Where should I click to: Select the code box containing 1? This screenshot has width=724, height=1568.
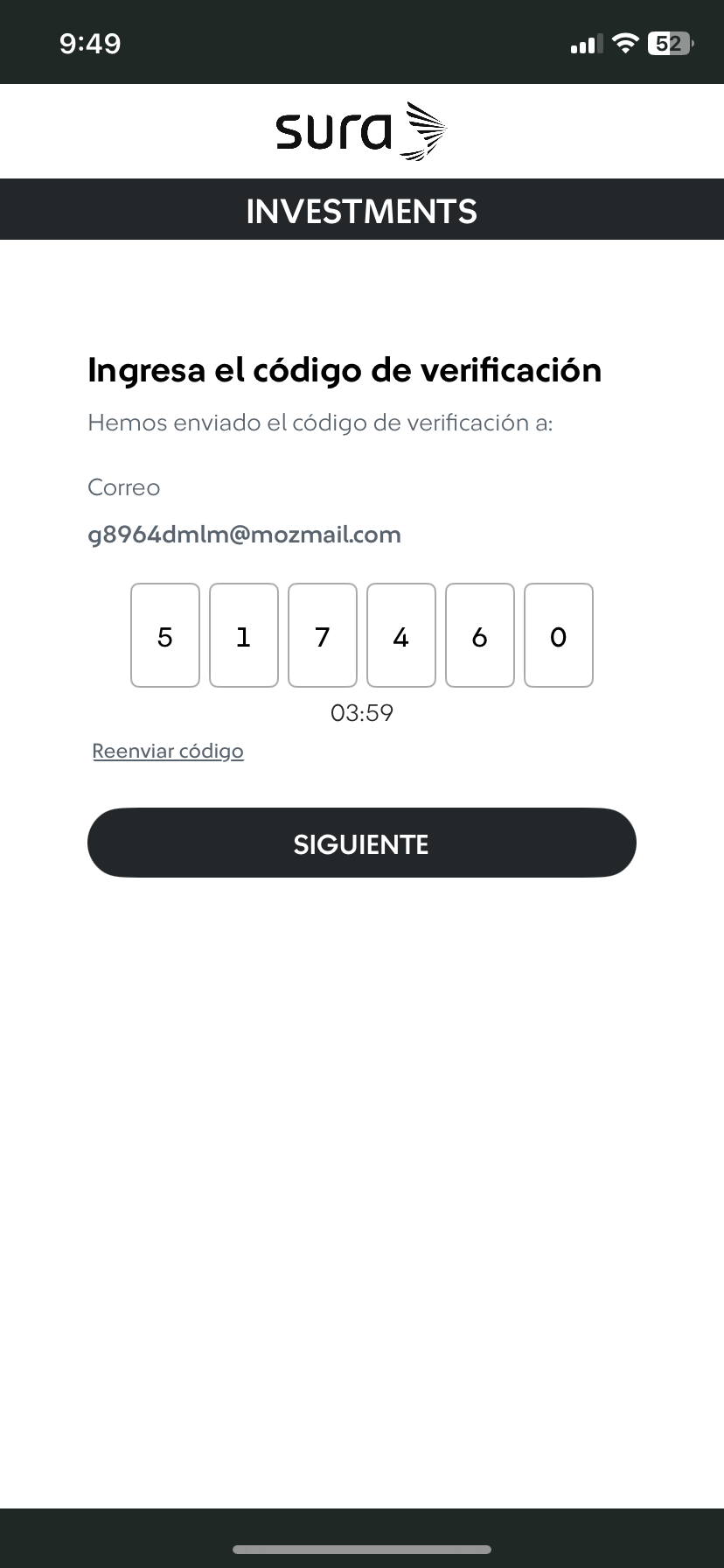click(244, 635)
